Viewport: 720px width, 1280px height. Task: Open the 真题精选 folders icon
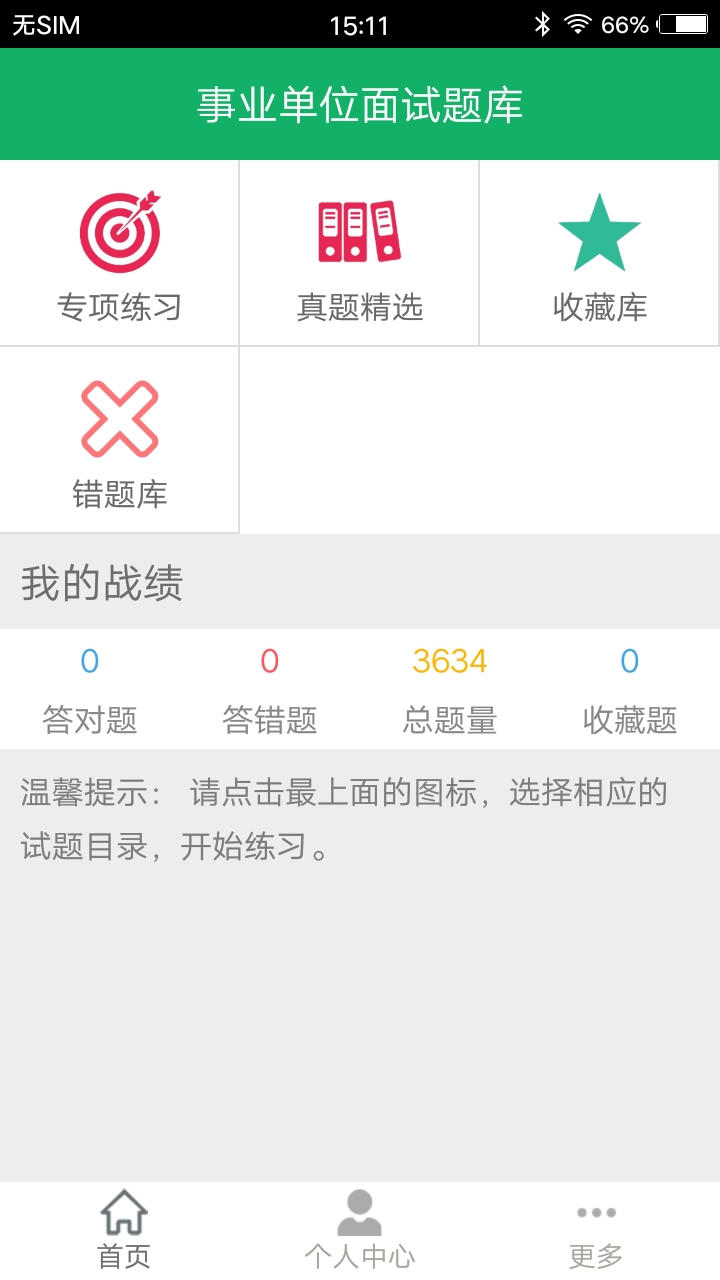pos(359,228)
